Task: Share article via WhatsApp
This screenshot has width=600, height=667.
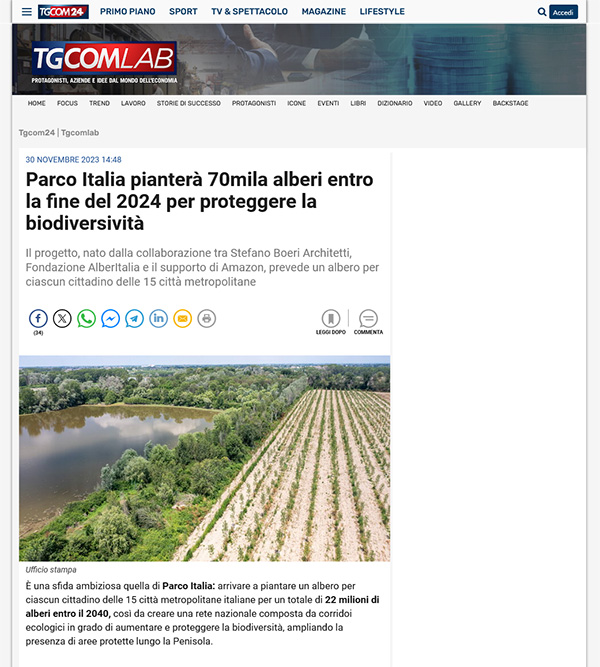Action: point(86,318)
